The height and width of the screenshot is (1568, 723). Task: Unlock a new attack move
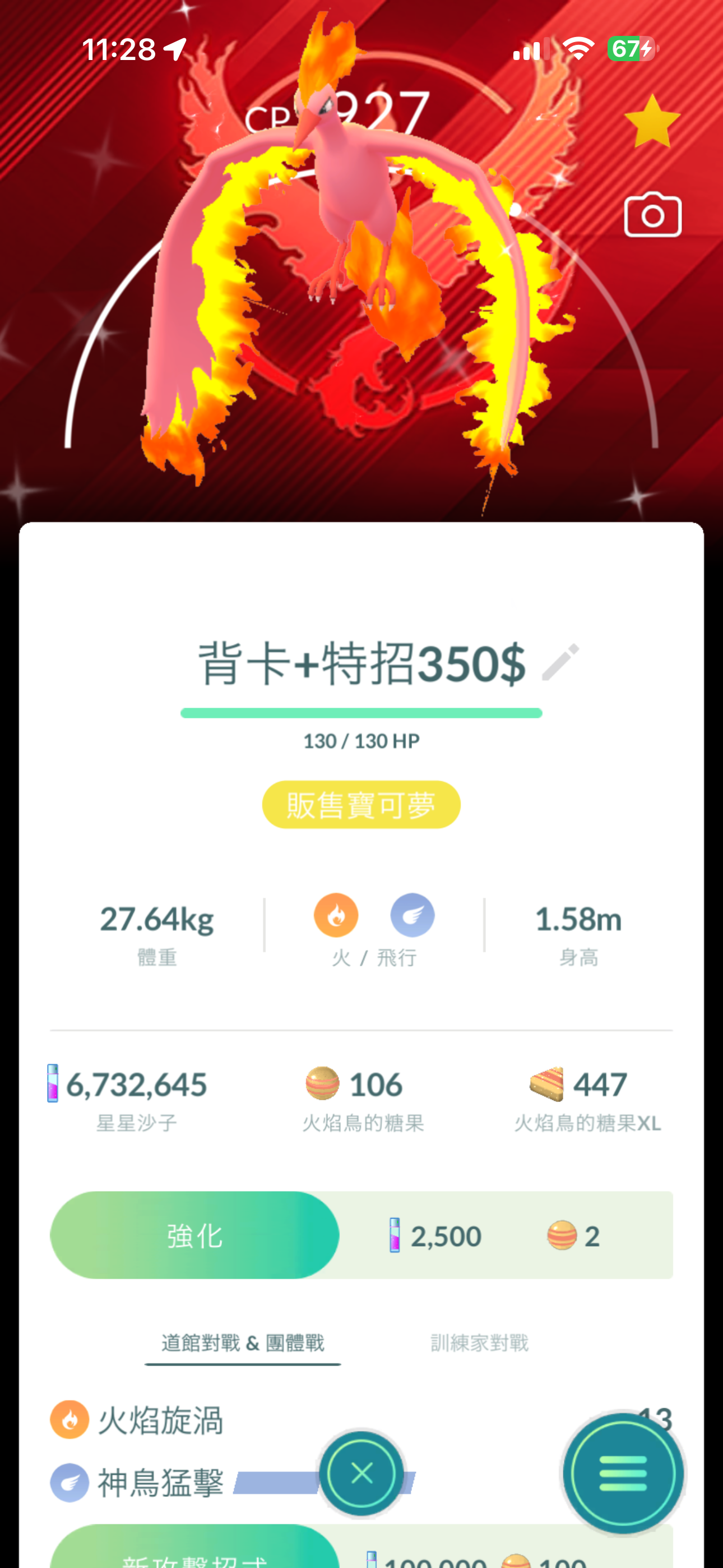click(194, 1553)
